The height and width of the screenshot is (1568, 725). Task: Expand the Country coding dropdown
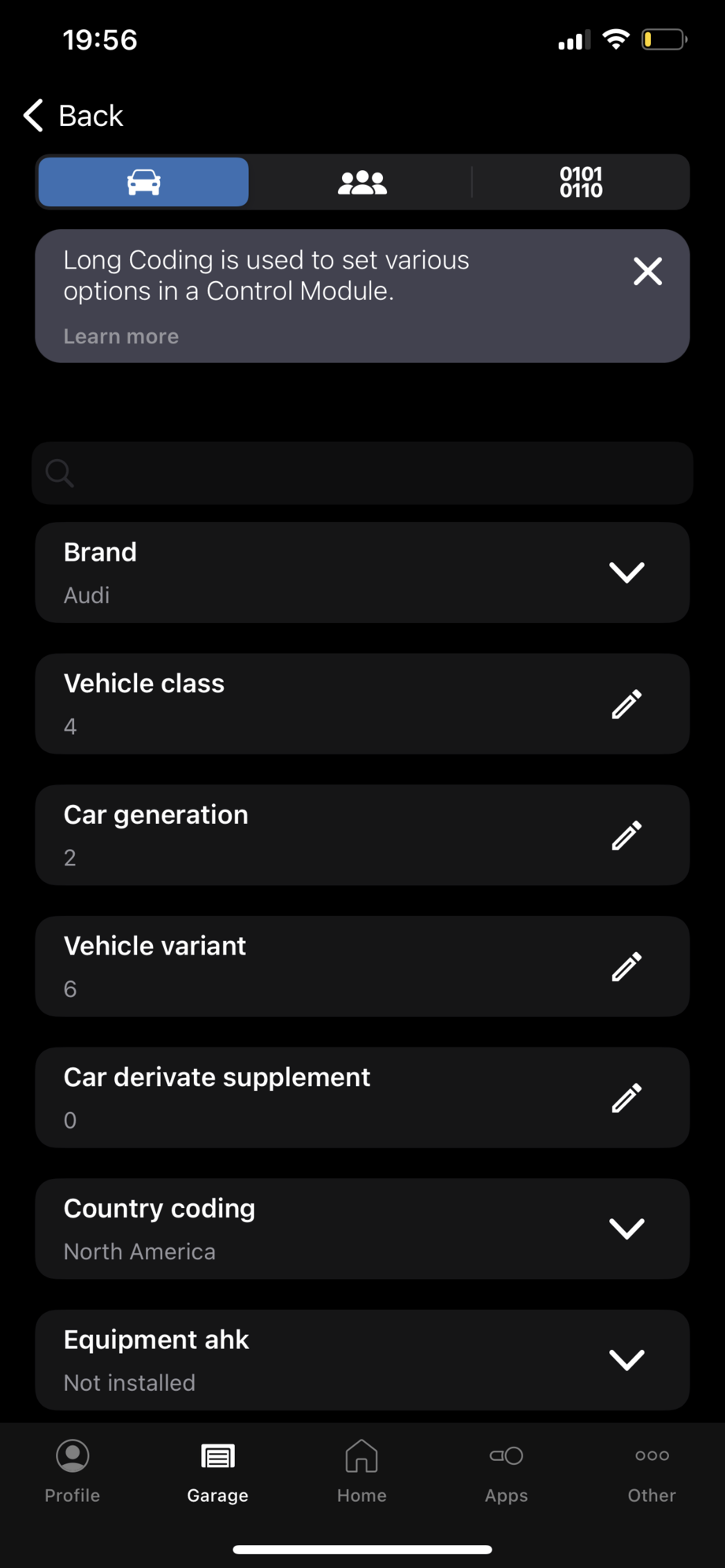pos(627,1229)
